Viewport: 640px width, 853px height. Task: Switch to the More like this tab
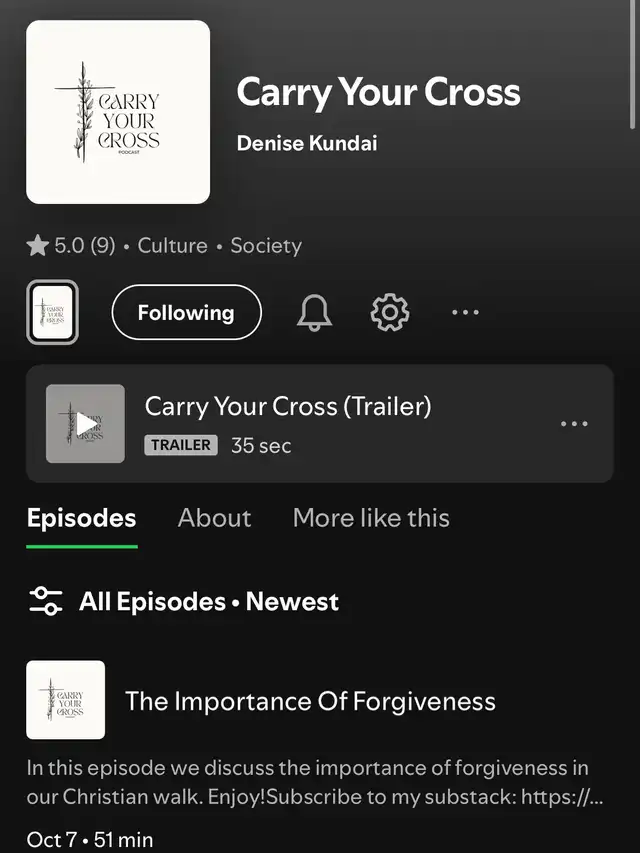[371, 518]
